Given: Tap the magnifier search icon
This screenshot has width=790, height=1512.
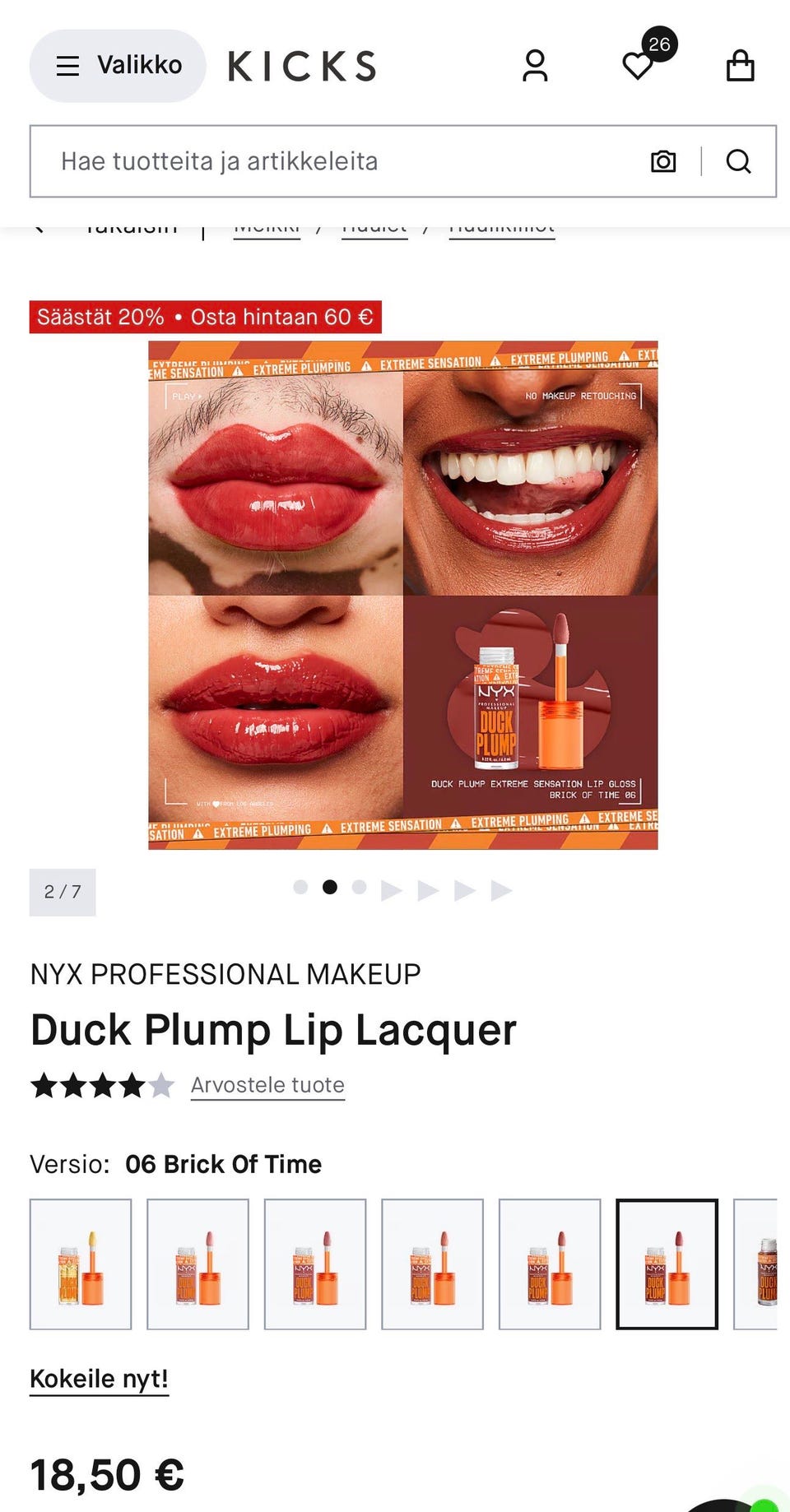Looking at the screenshot, I should tap(738, 161).
